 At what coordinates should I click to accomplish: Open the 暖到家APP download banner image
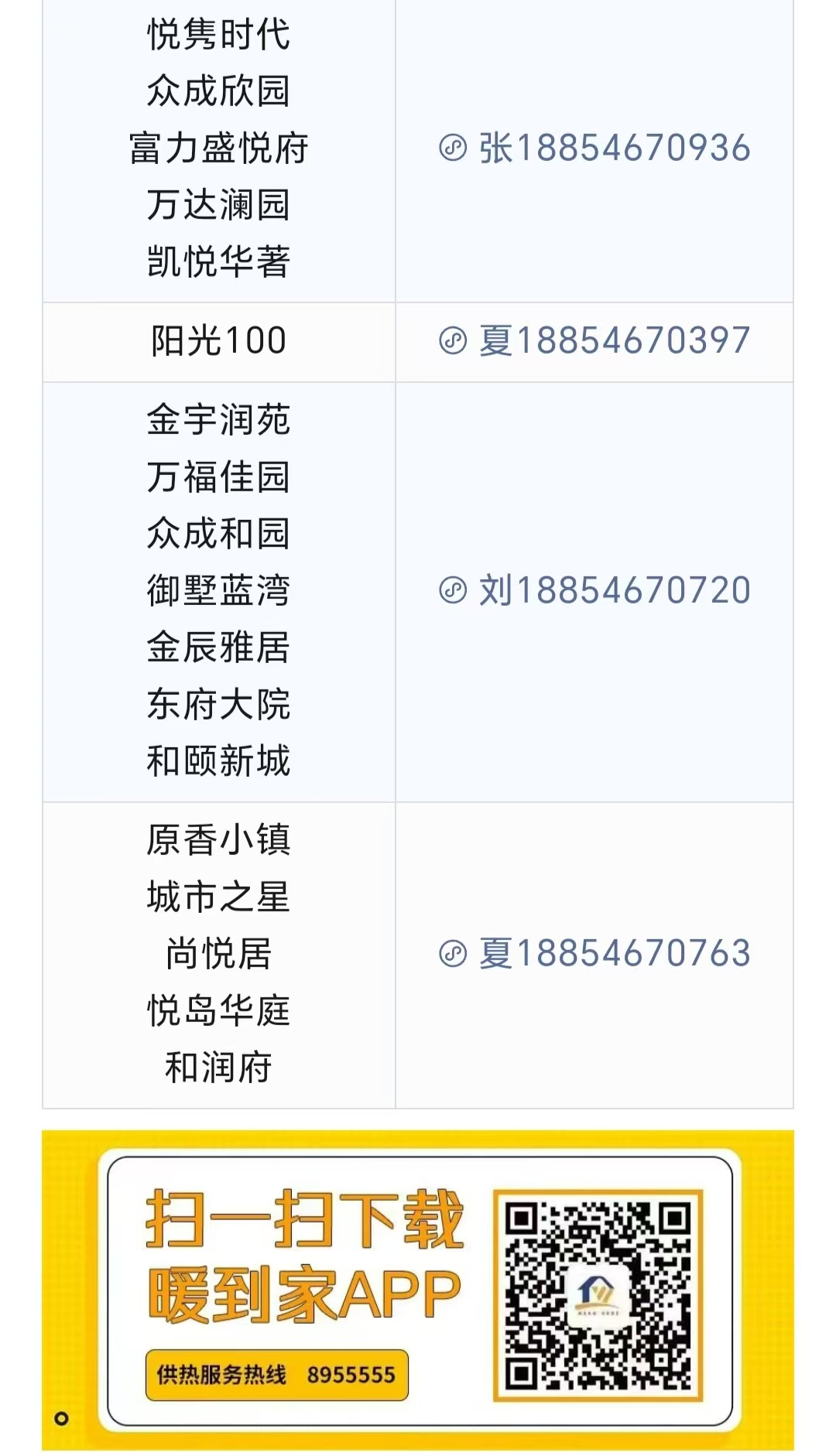click(418, 1290)
